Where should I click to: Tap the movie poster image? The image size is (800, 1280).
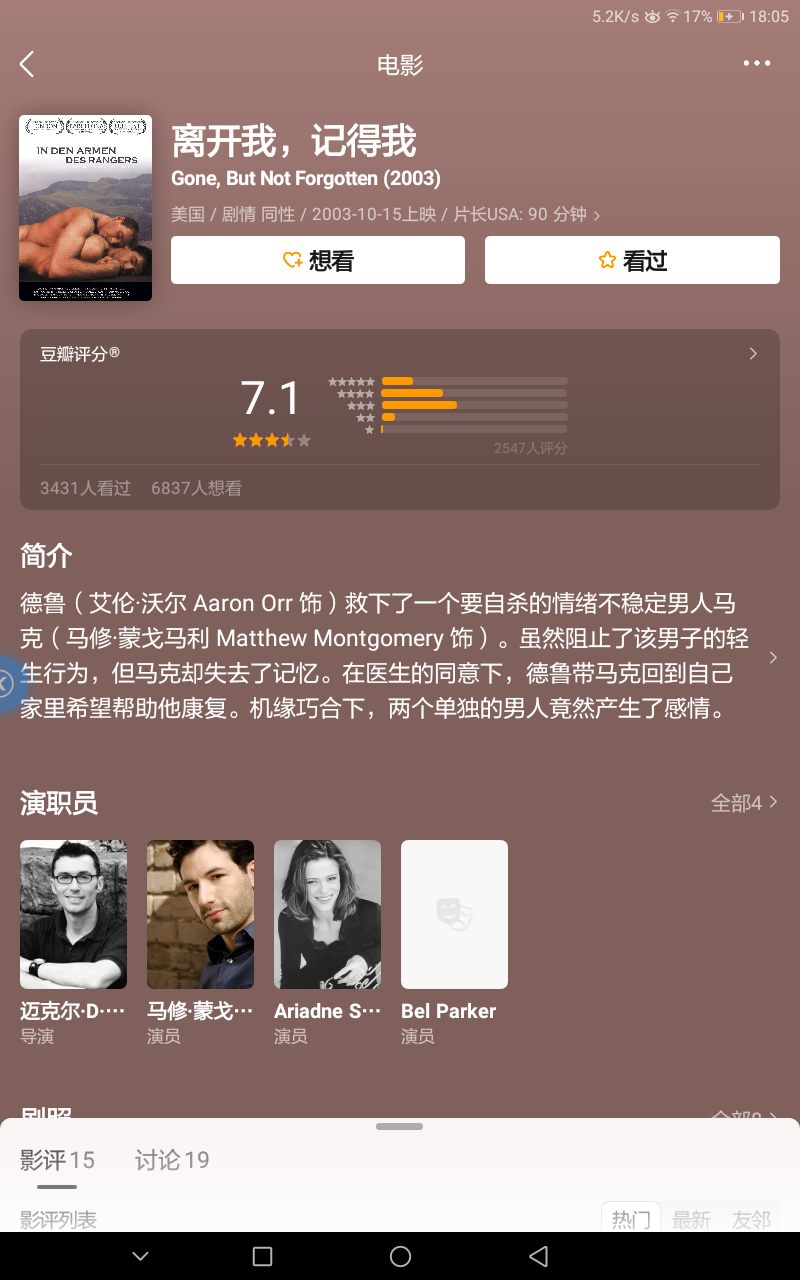click(x=85, y=208)
